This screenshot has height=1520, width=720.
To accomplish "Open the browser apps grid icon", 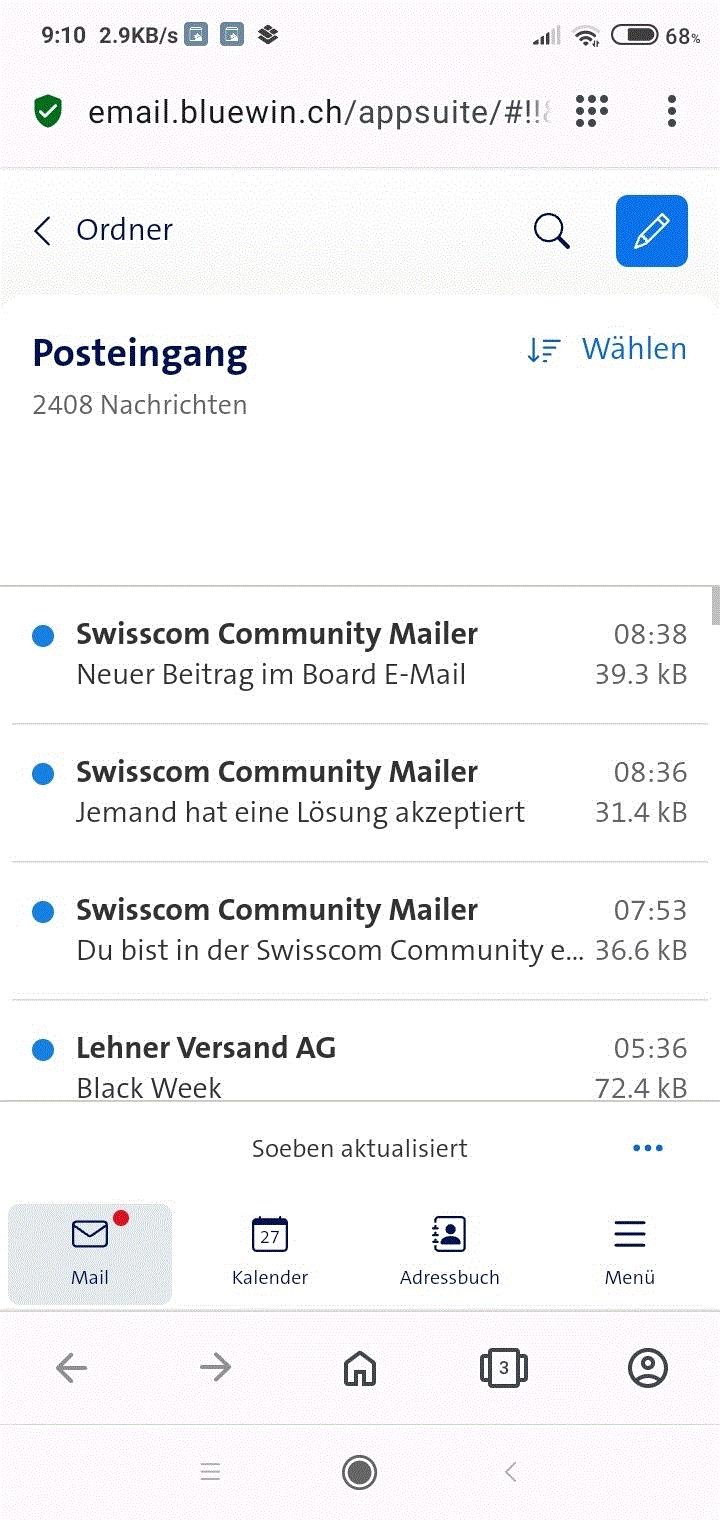I will [x=590, y=111].
